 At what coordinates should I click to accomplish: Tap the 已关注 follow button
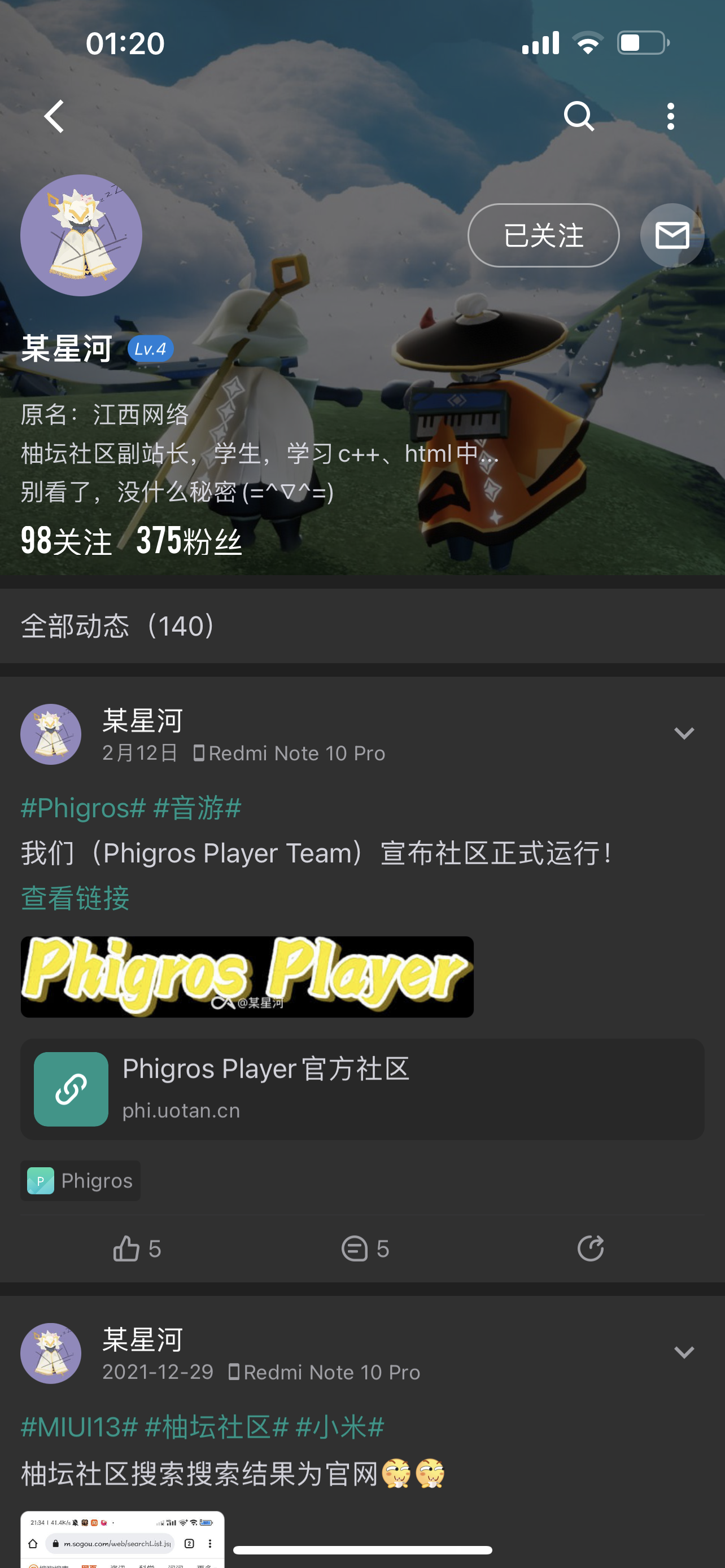(543, 235)
